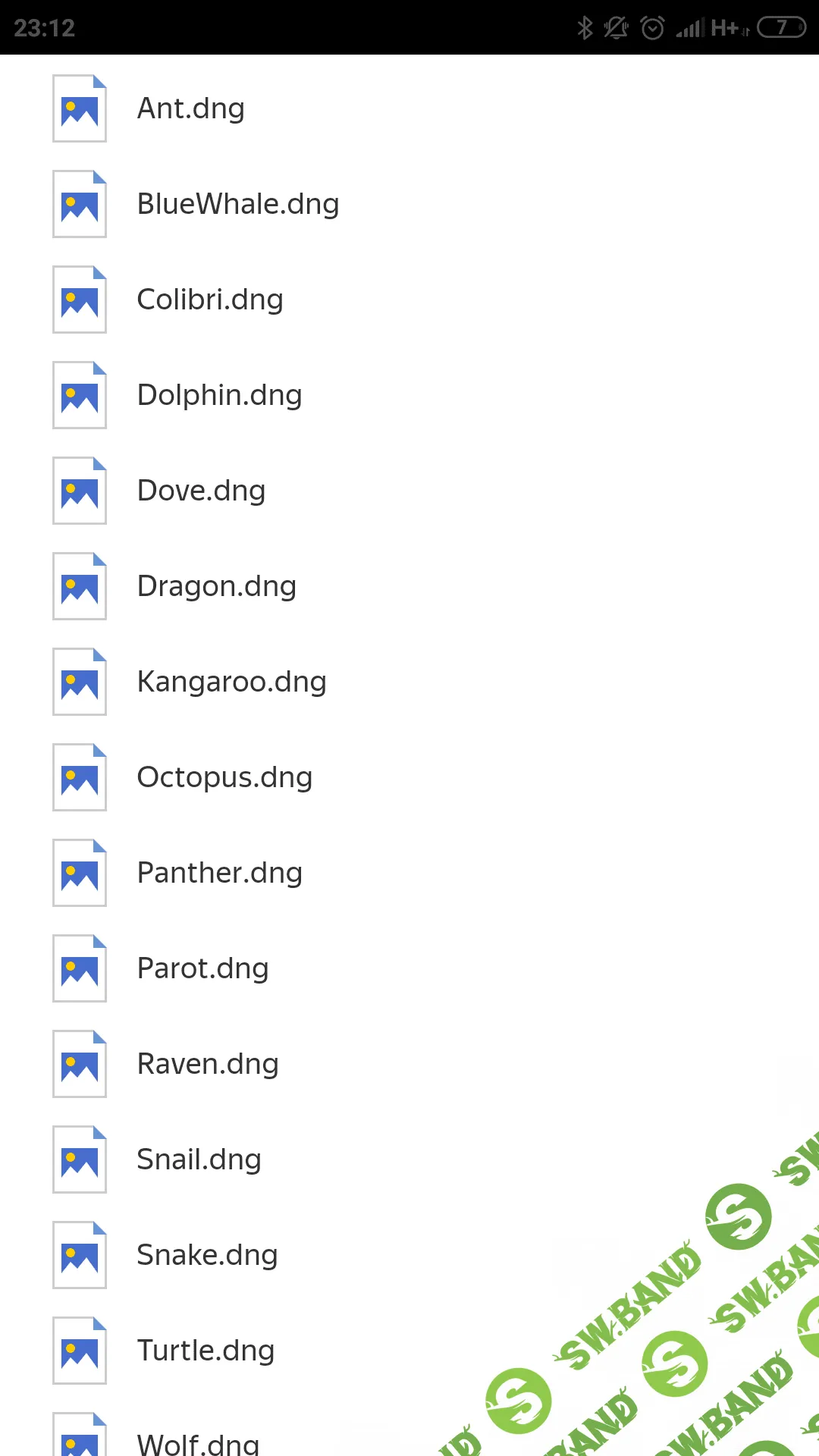Tap on Parot.dng
819x1456 pixels.
pyautogui.click(x=202, y=969)
